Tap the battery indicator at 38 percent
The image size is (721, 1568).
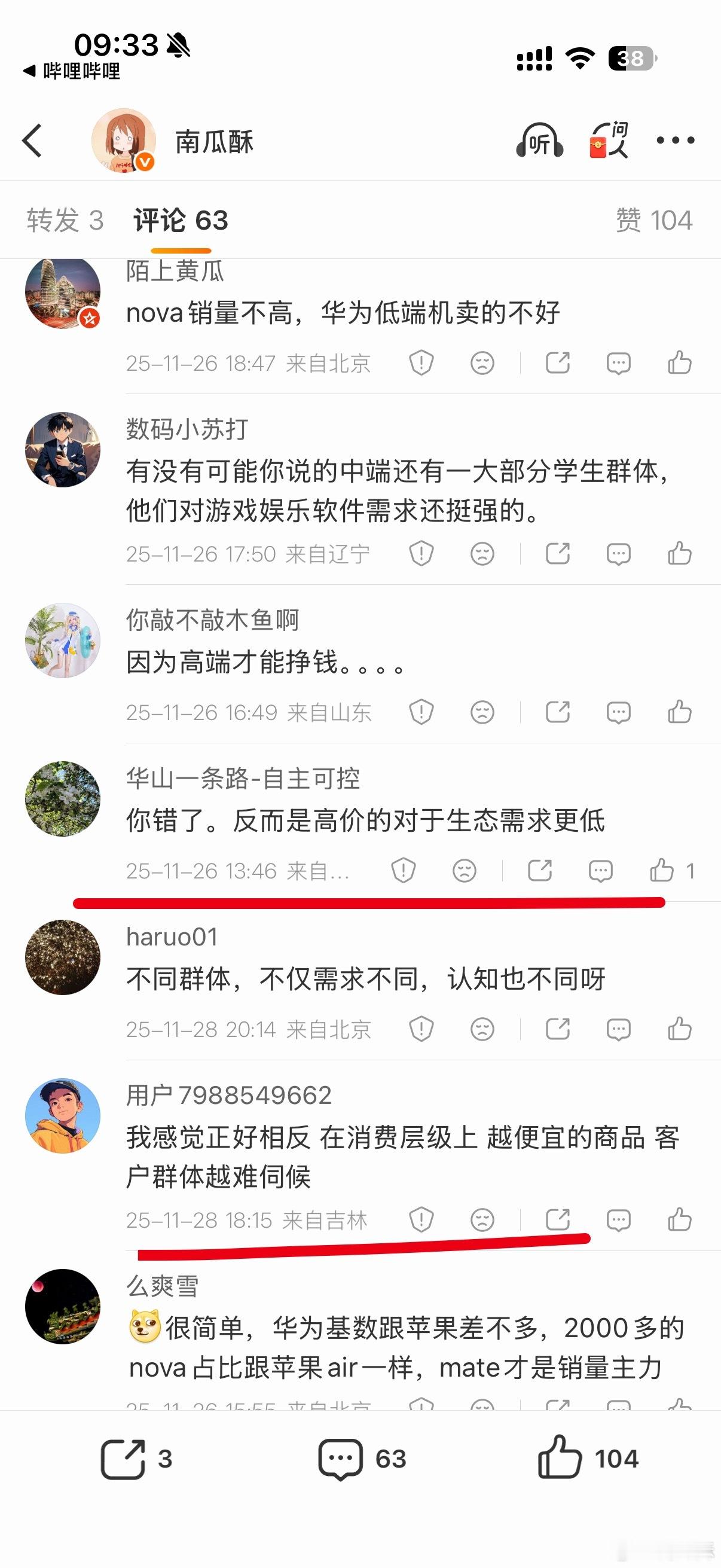point(630,58)
